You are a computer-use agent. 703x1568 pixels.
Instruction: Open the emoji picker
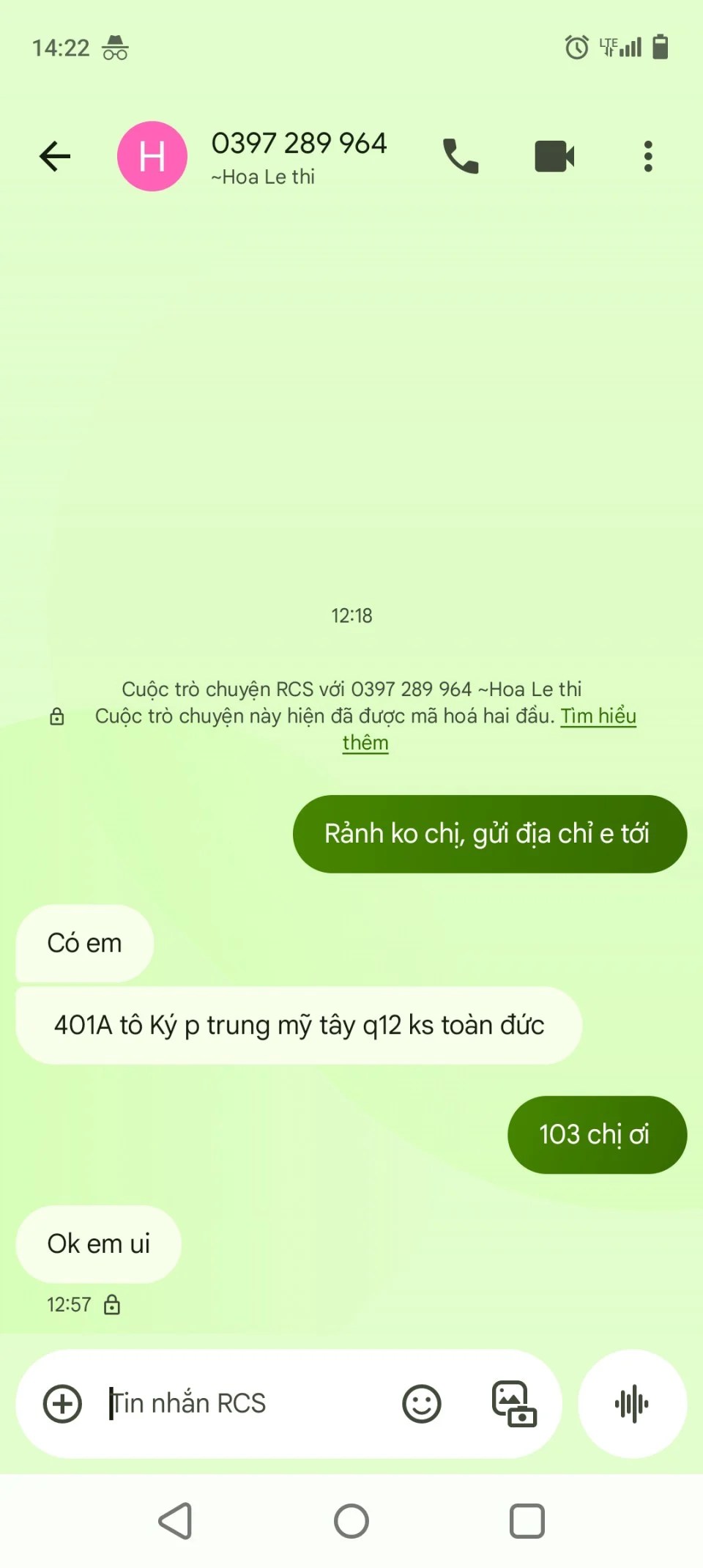pyautogui.click(x=422, y=1404)
